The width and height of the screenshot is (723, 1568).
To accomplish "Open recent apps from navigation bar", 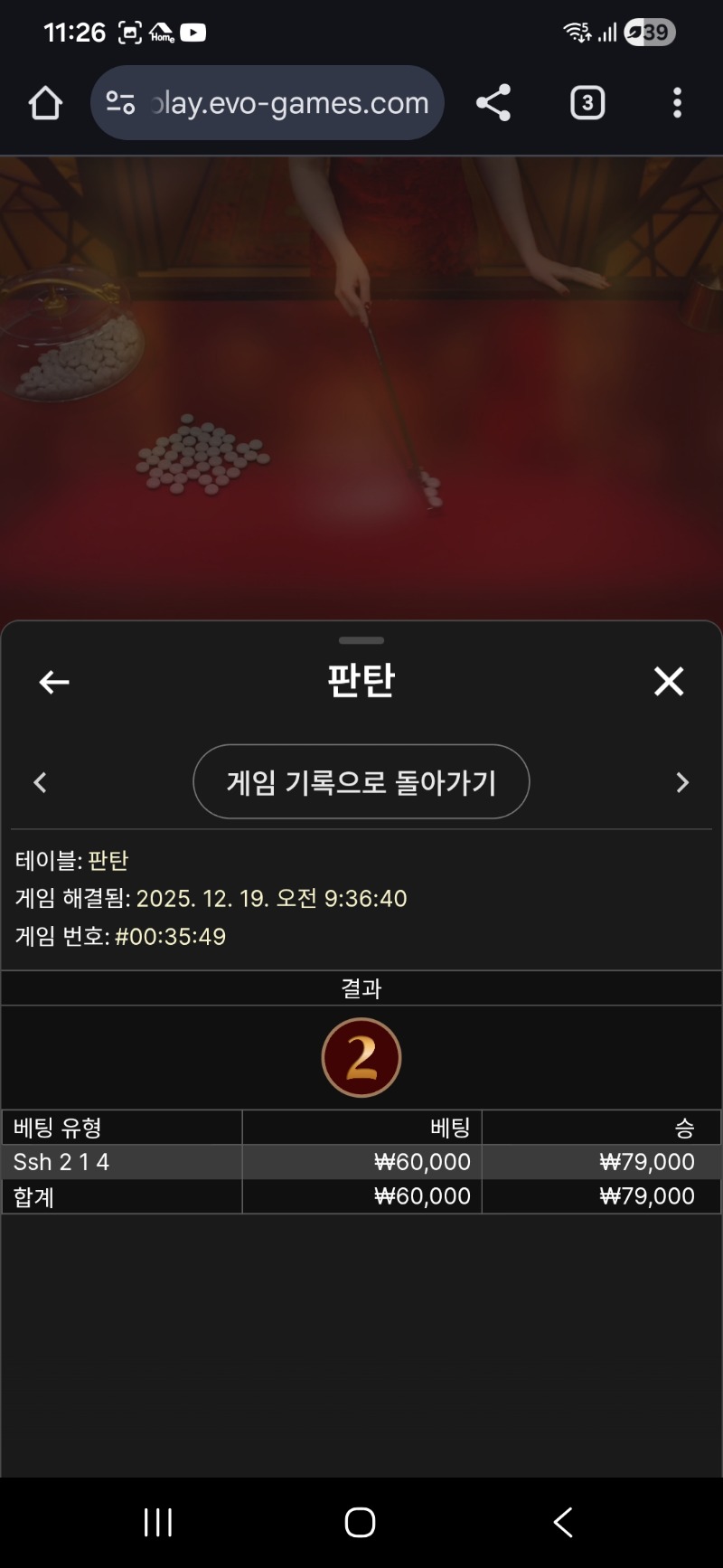I will click(158, 1522).
